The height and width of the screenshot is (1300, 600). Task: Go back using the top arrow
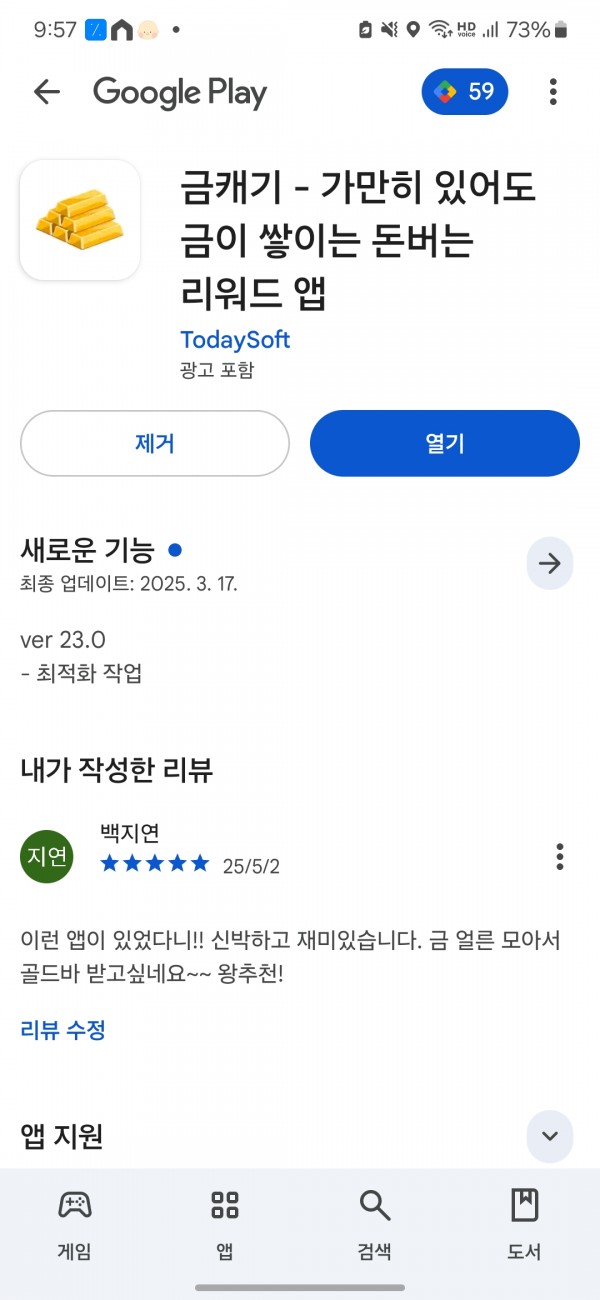click(x=47, y=92)
